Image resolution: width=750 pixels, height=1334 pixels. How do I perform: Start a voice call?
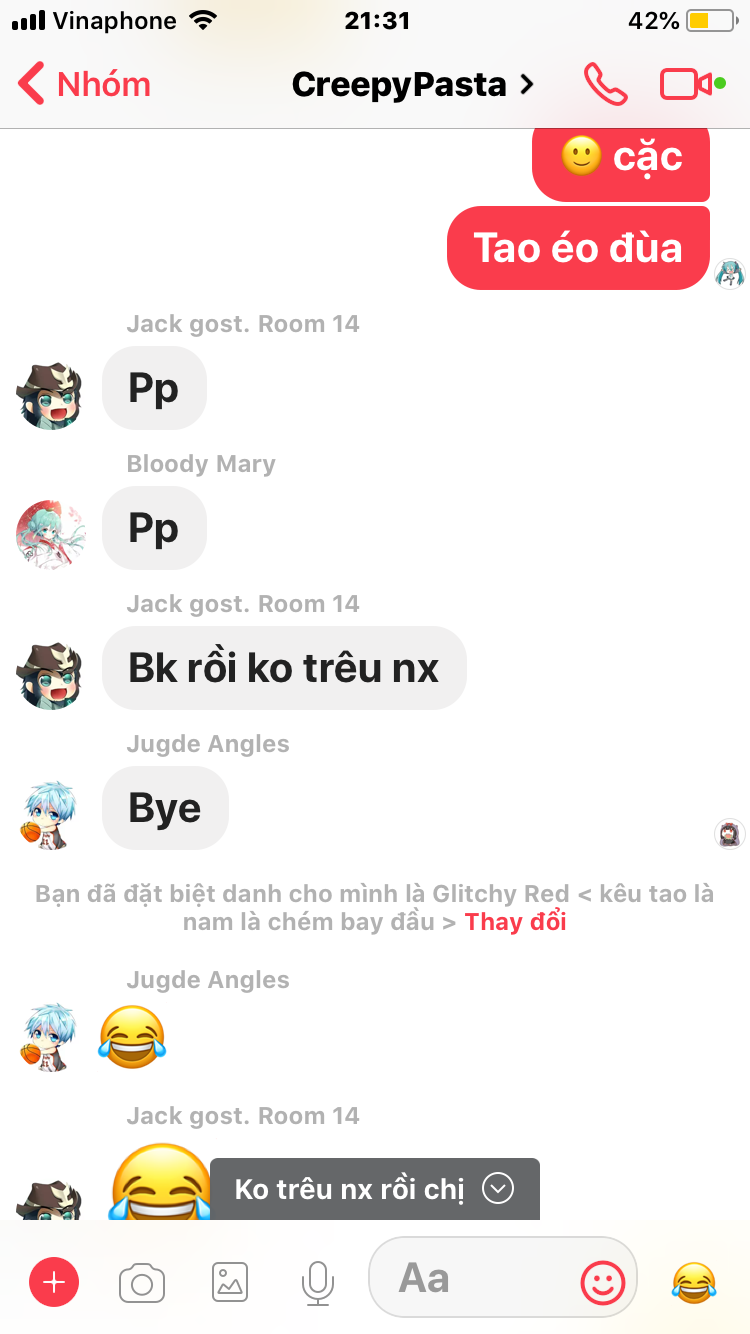tap(605, 85)
